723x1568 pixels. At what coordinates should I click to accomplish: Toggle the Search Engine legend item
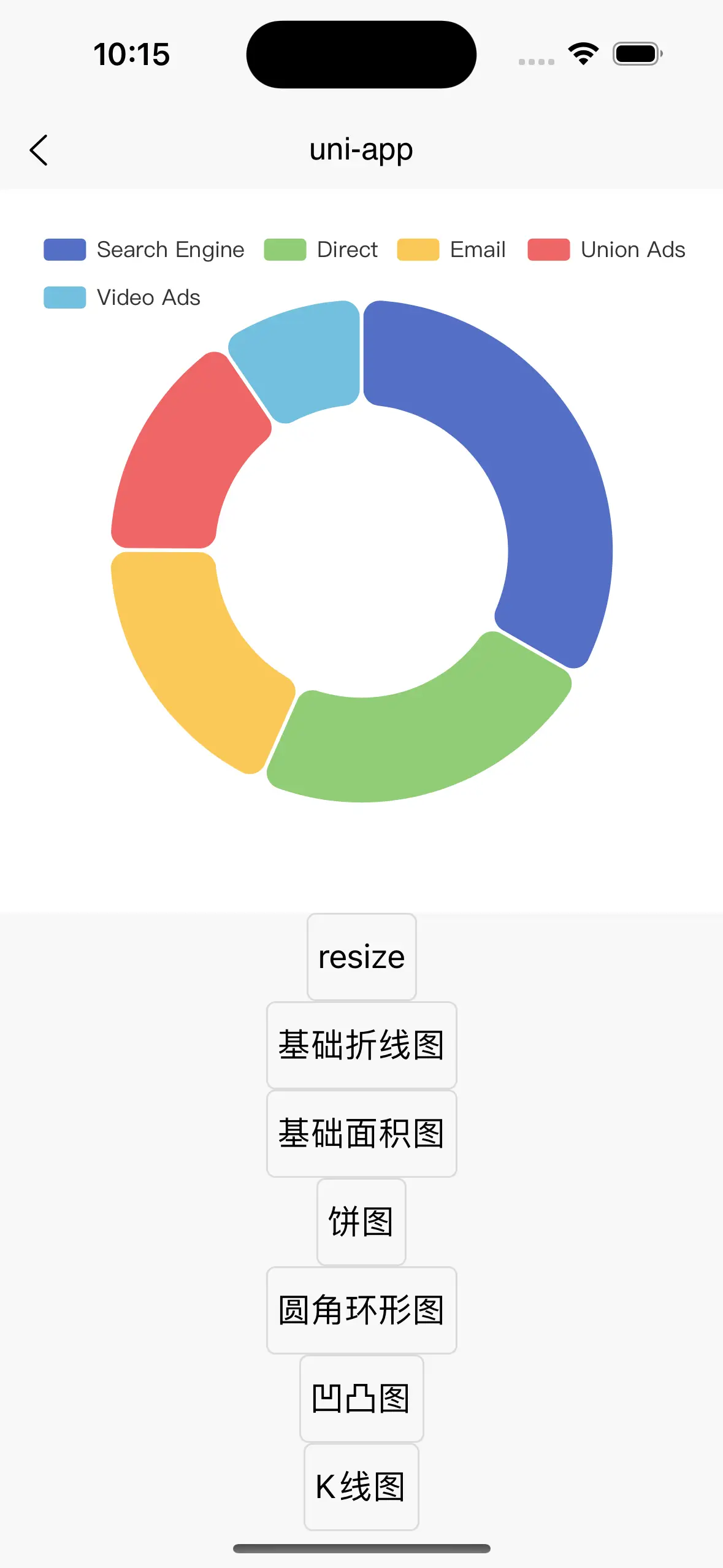(144, 250)
